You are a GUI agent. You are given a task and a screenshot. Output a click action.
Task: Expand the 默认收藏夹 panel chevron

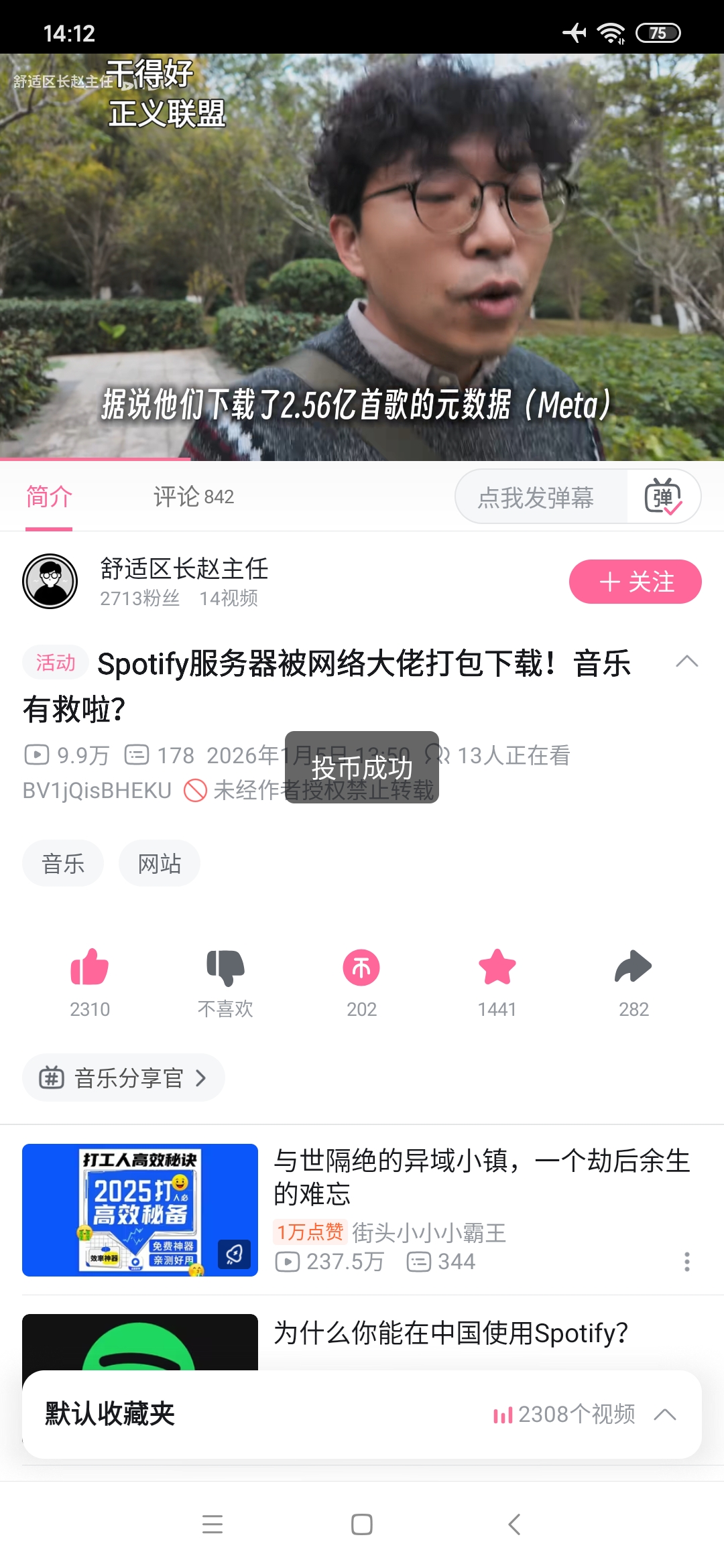tap(665, 1415)
